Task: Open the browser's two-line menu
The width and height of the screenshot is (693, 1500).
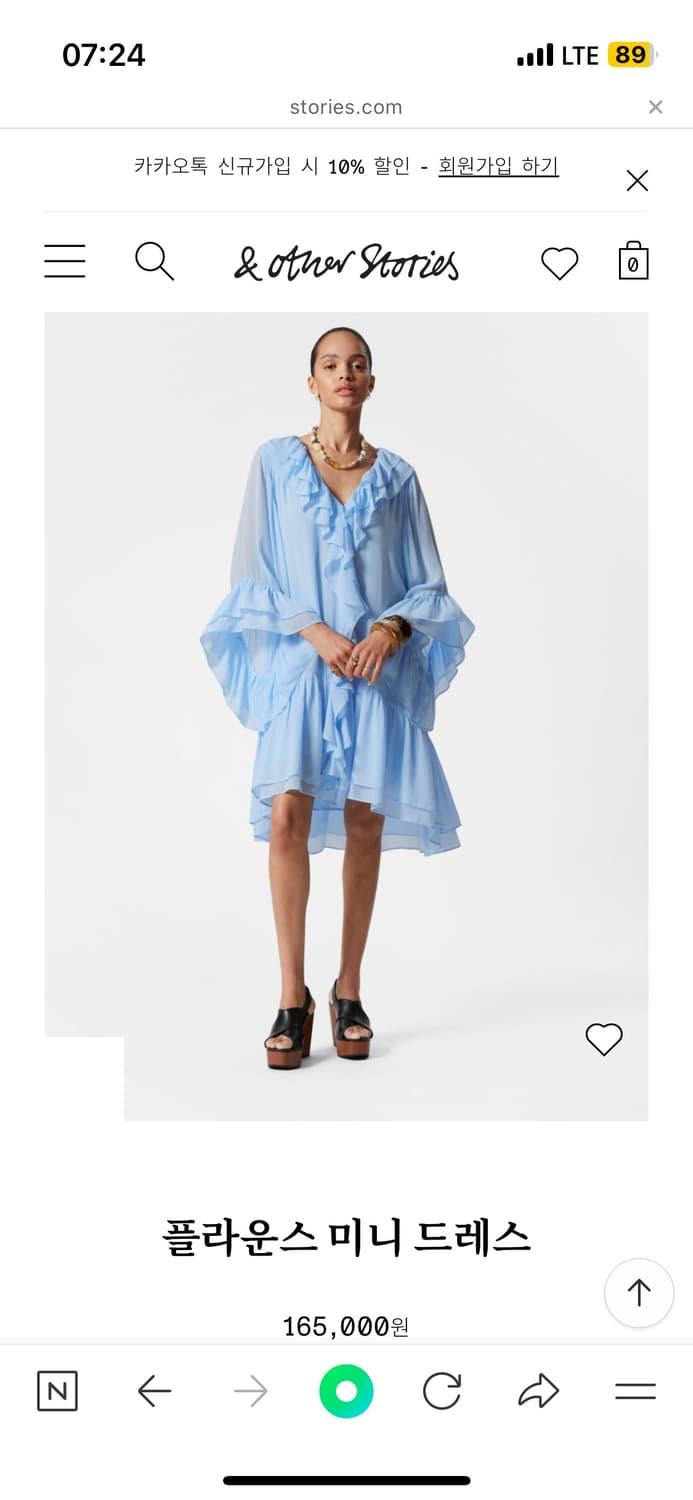Action: 635,1391
